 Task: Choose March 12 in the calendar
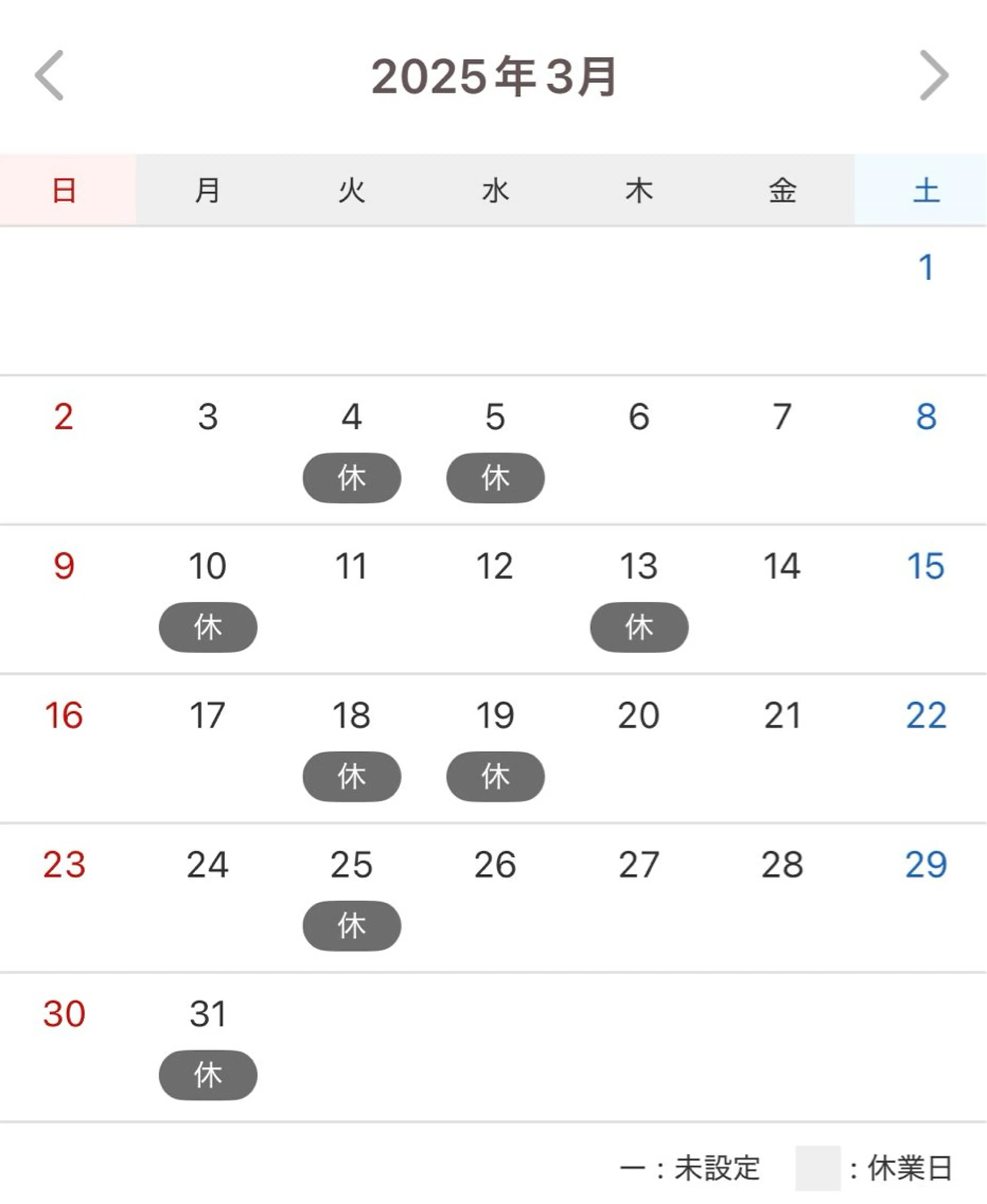coord(495,567)
